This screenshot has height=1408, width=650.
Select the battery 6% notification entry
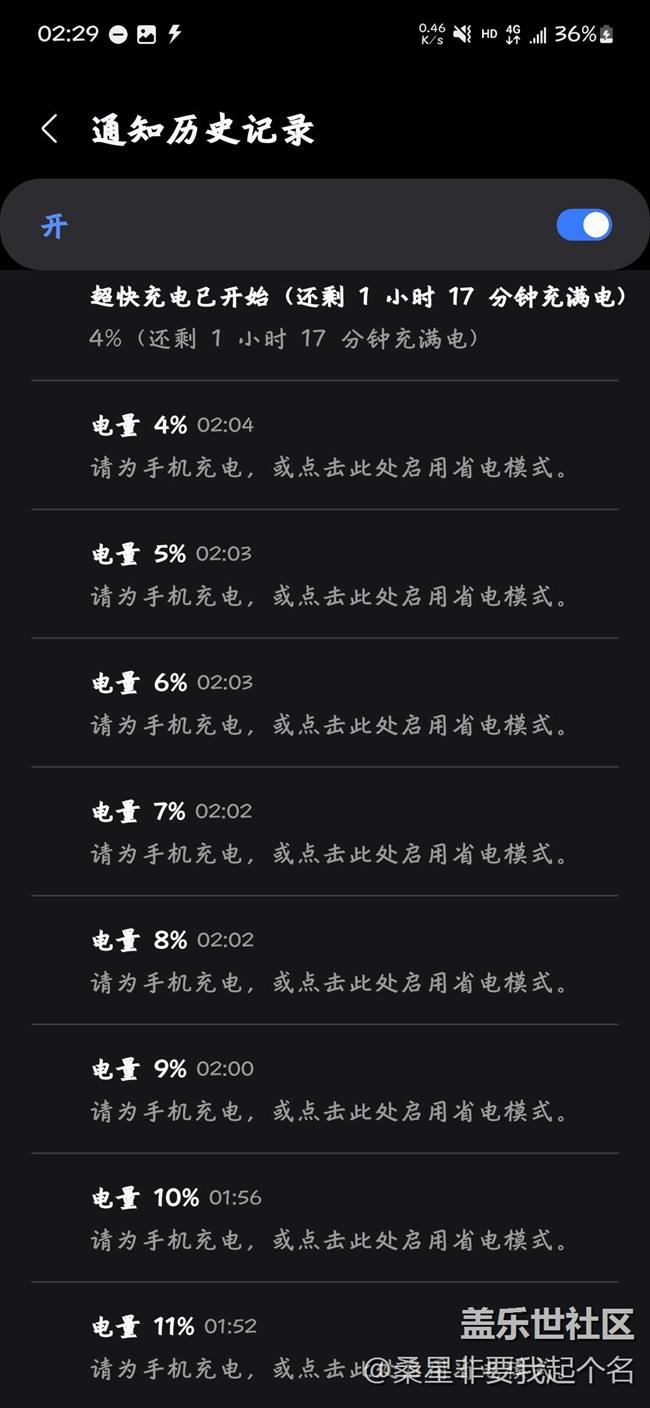[325, 703]
